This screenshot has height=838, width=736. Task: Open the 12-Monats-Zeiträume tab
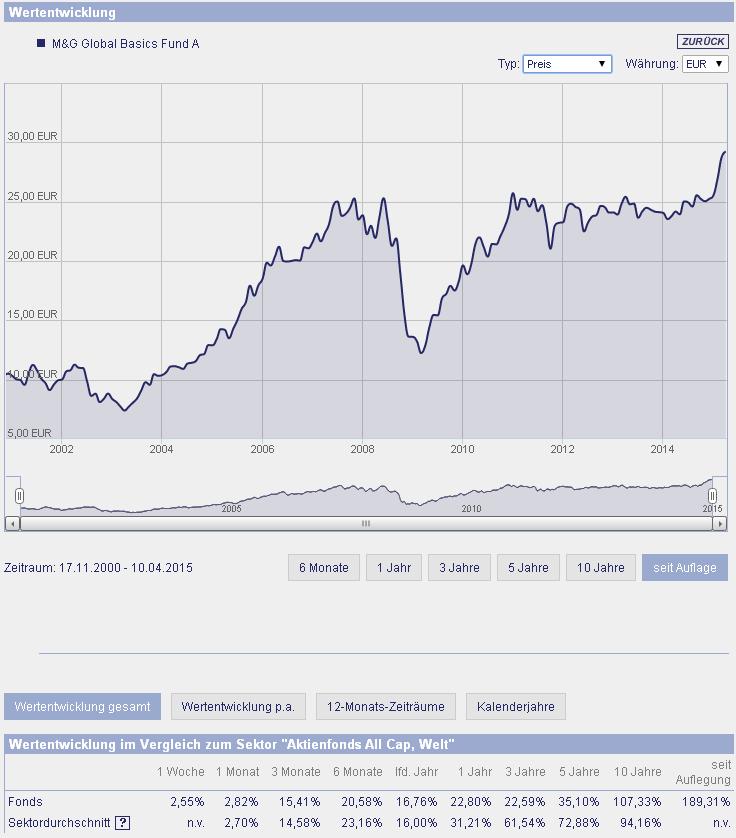coord(386,706)
